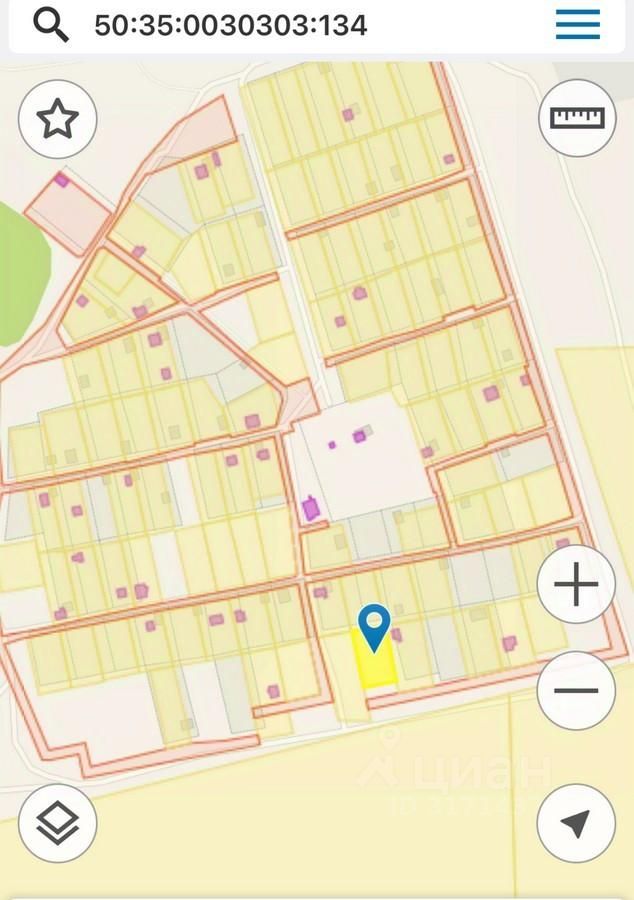This screenshot has width=634, height=900.
Task: Center map on my location
Action: click(x=575, y=823)
